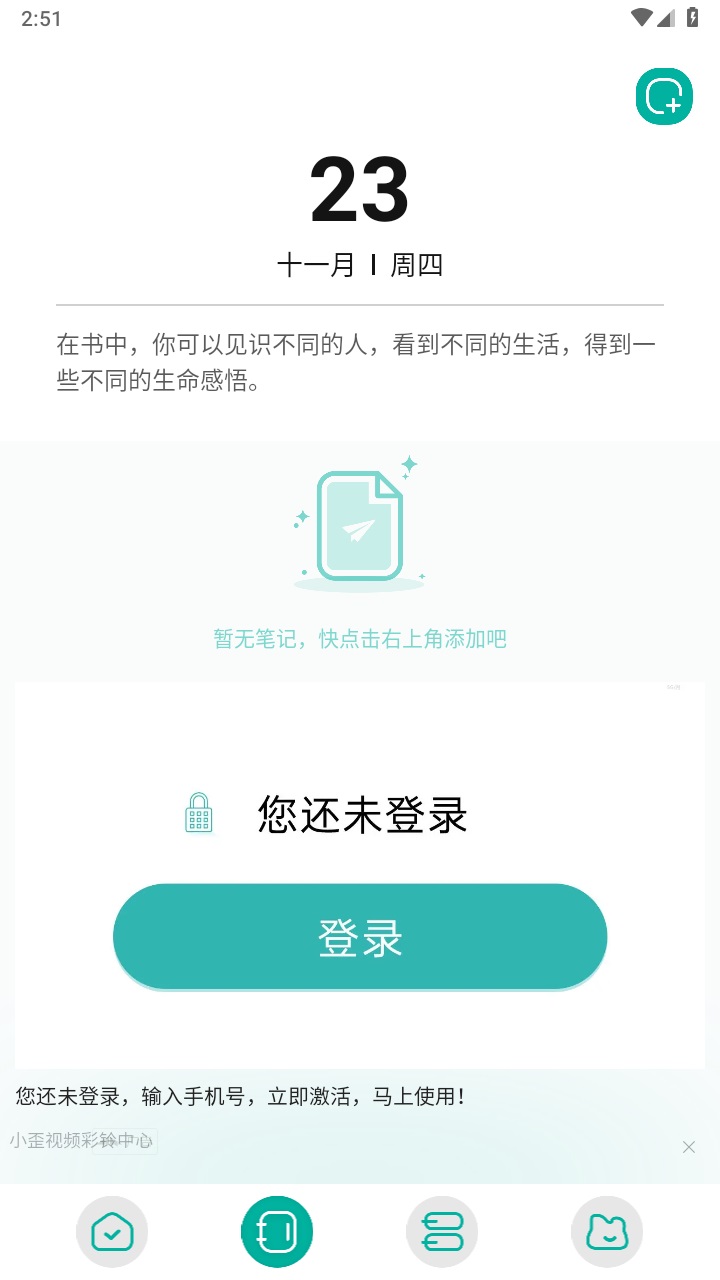Tap the add-note icon at top right
Viewport: 720px width, 1280px height.
[663, 96]
